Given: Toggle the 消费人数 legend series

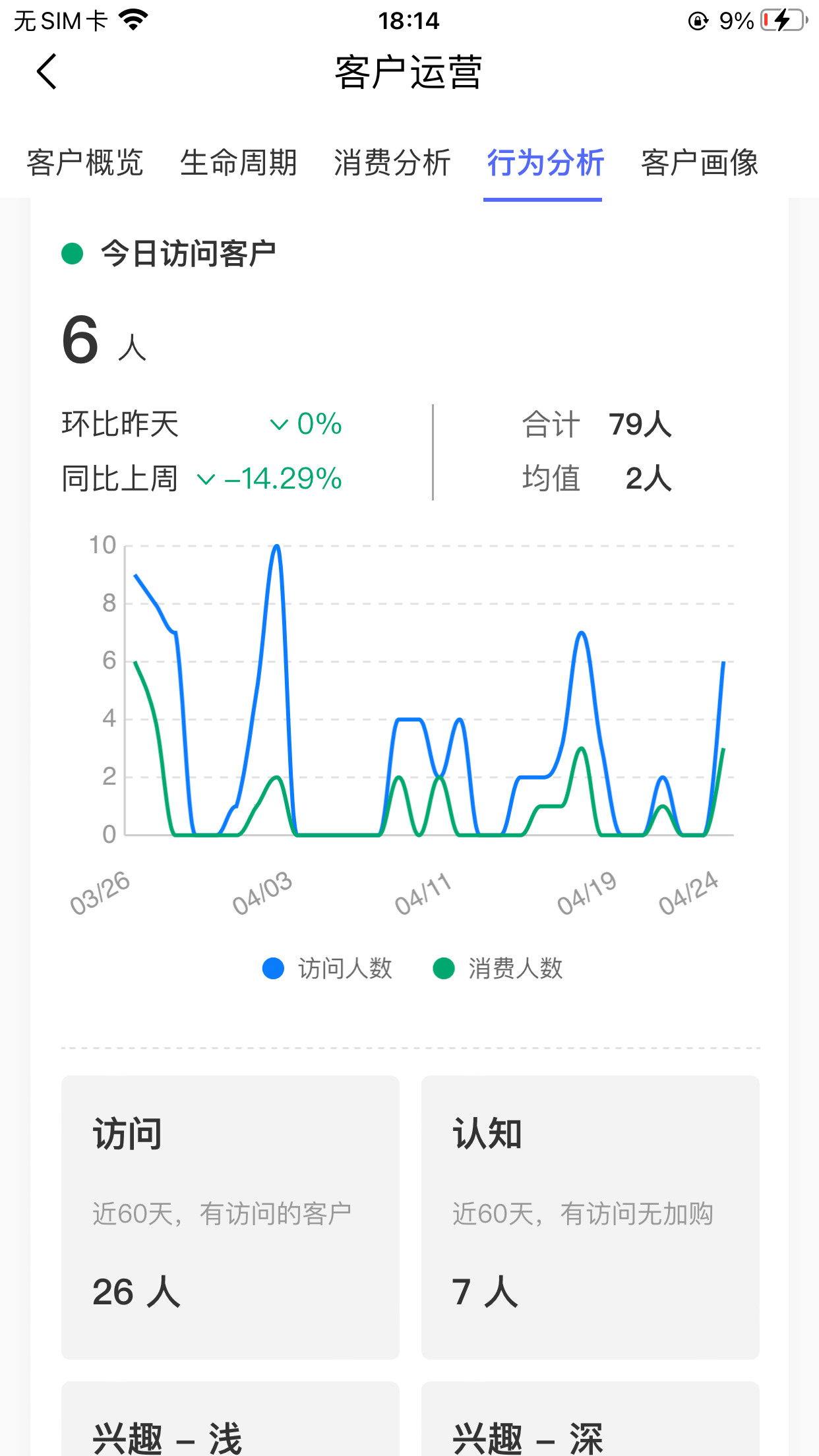Looking at the screenshot, I should [x=498, y=969].
